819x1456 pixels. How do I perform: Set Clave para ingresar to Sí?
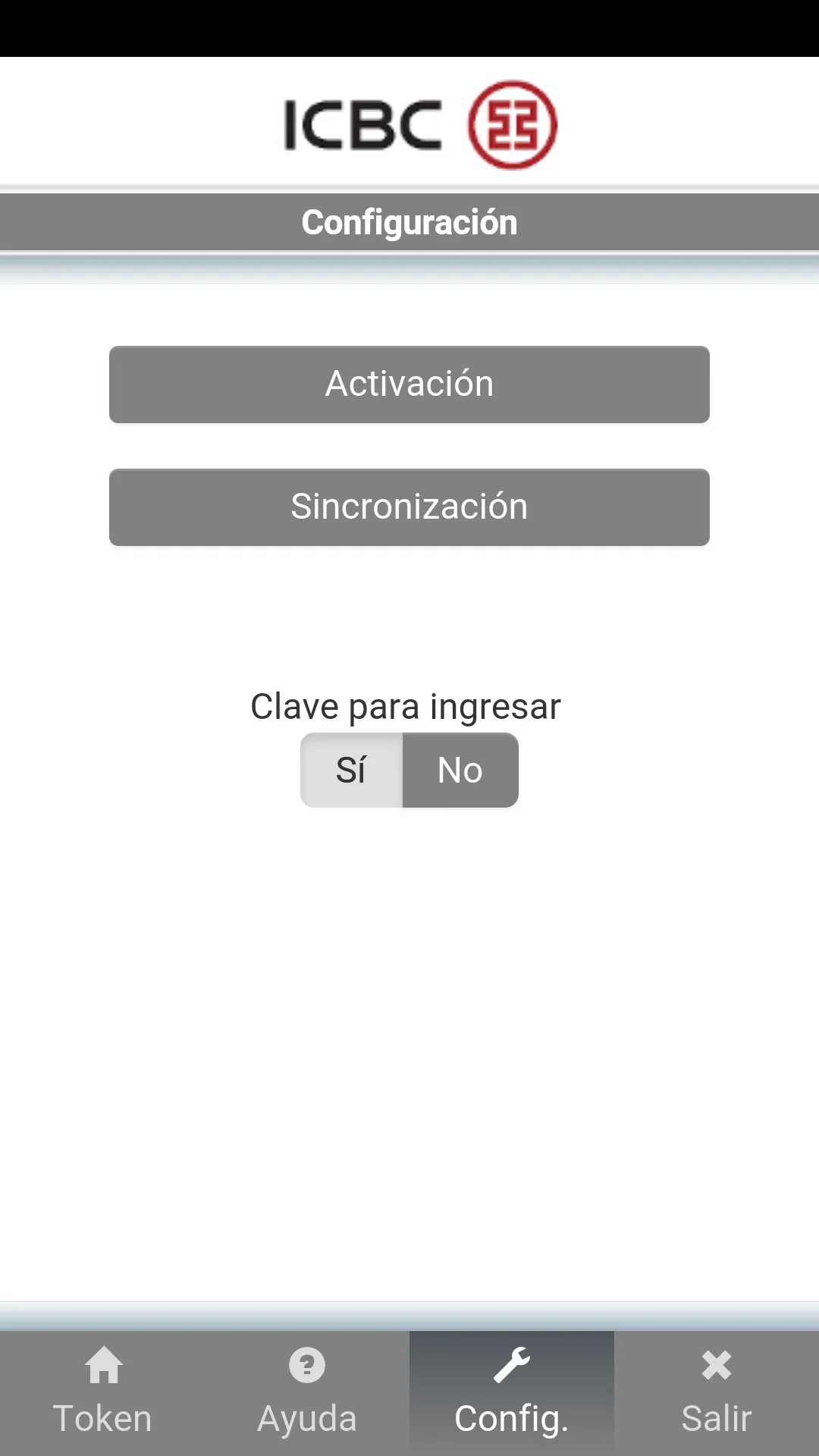tap(352, 769)
